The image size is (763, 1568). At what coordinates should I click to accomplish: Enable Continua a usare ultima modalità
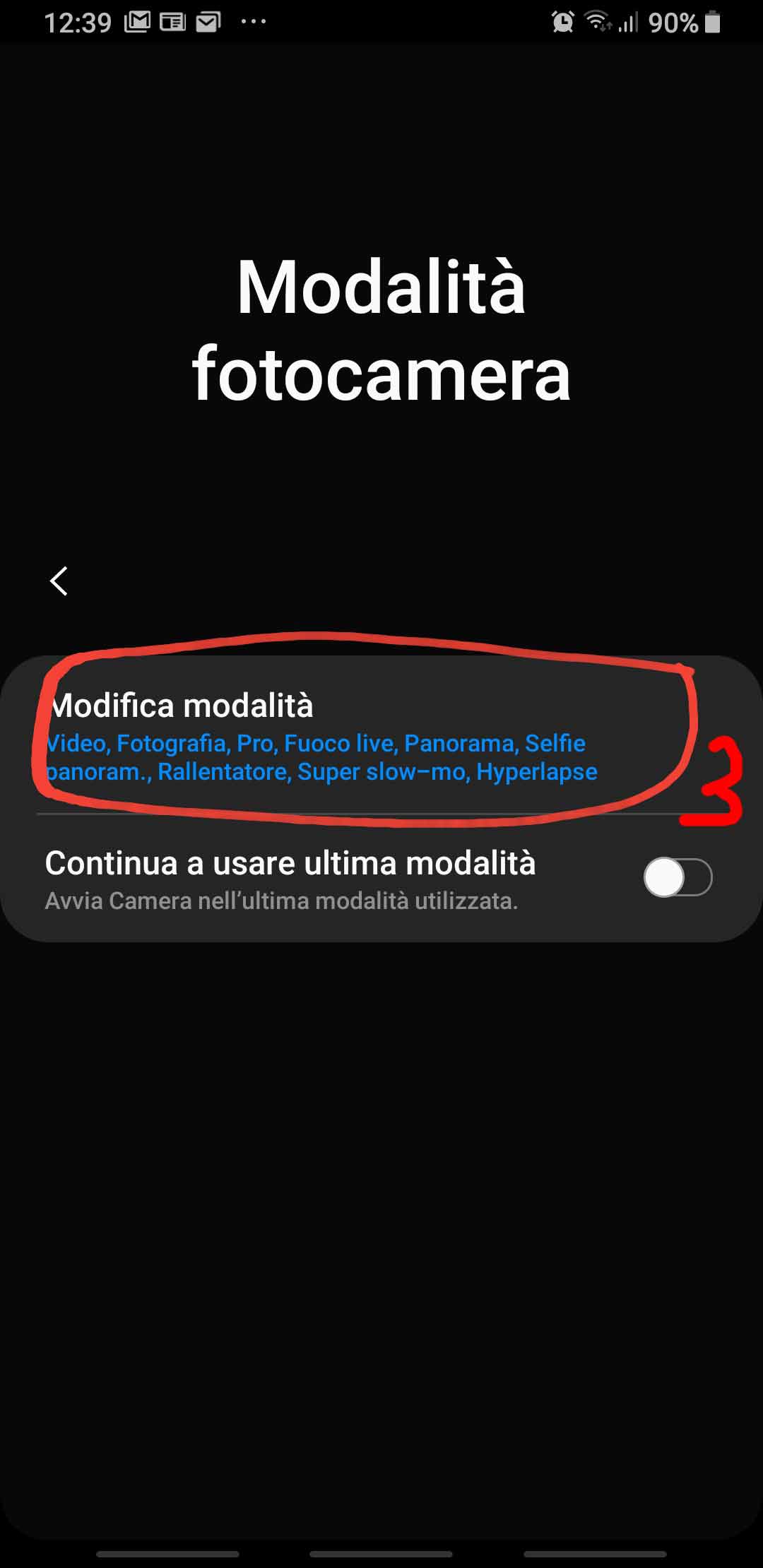(x=677, y=878)
